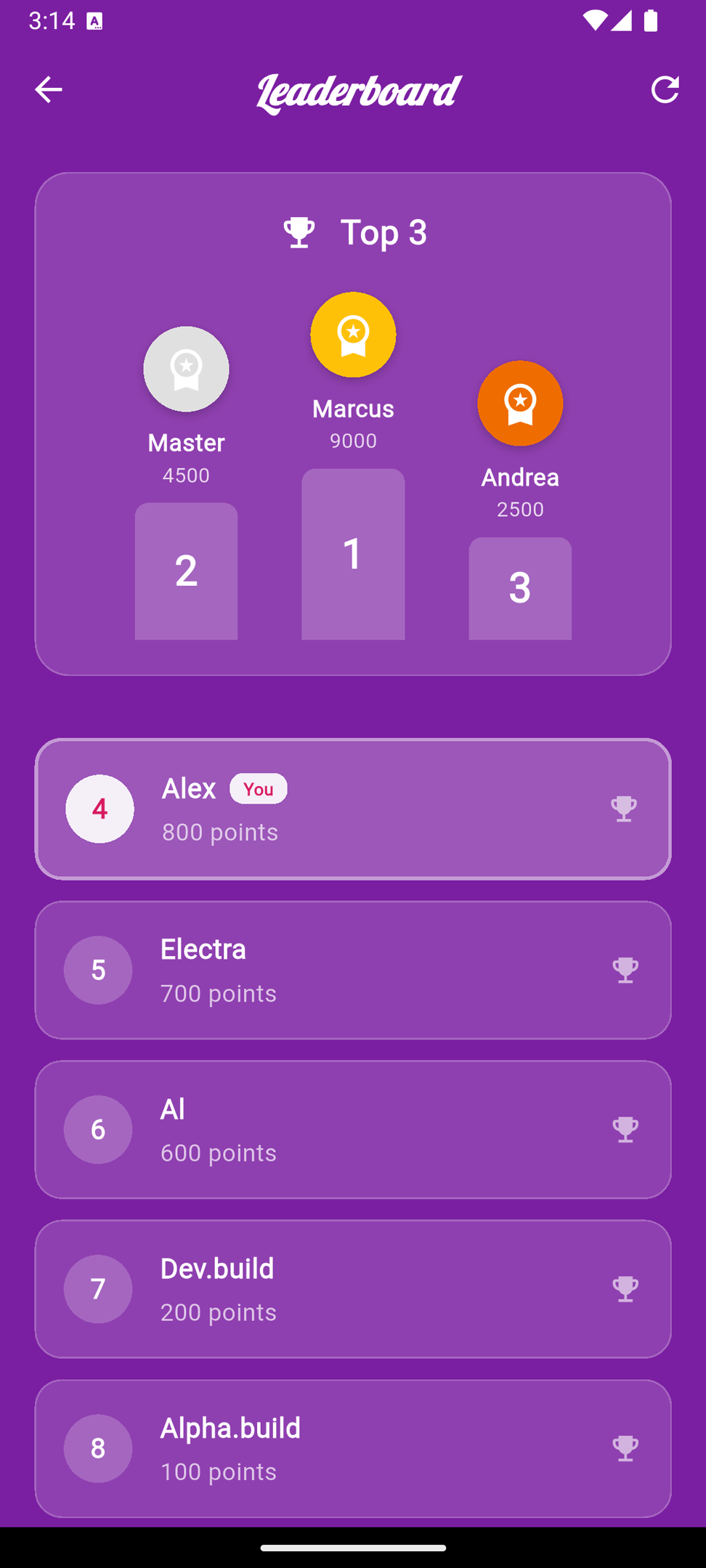Open Dev.build's leaderboard row
The image size is (706, 1568).
(353, 1289)
